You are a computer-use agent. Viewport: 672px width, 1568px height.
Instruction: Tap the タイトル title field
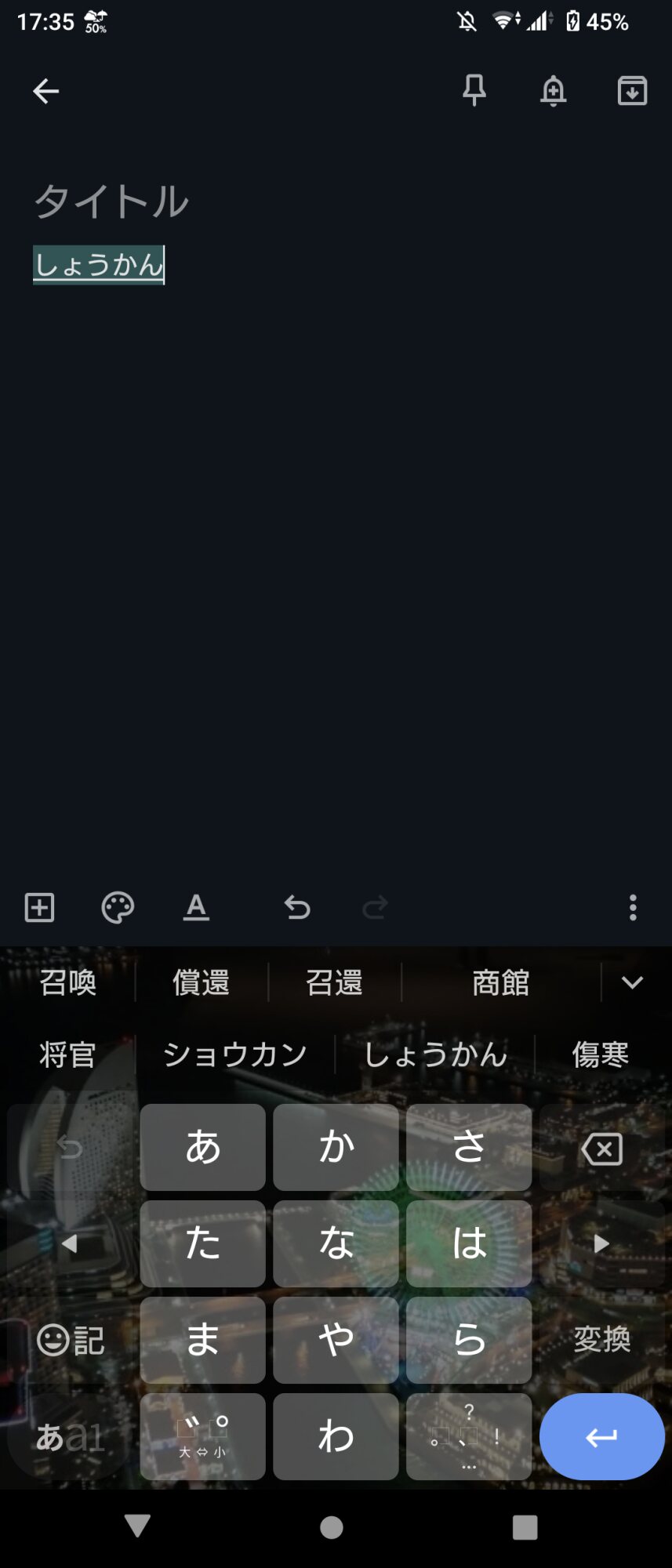pos(111,201)
